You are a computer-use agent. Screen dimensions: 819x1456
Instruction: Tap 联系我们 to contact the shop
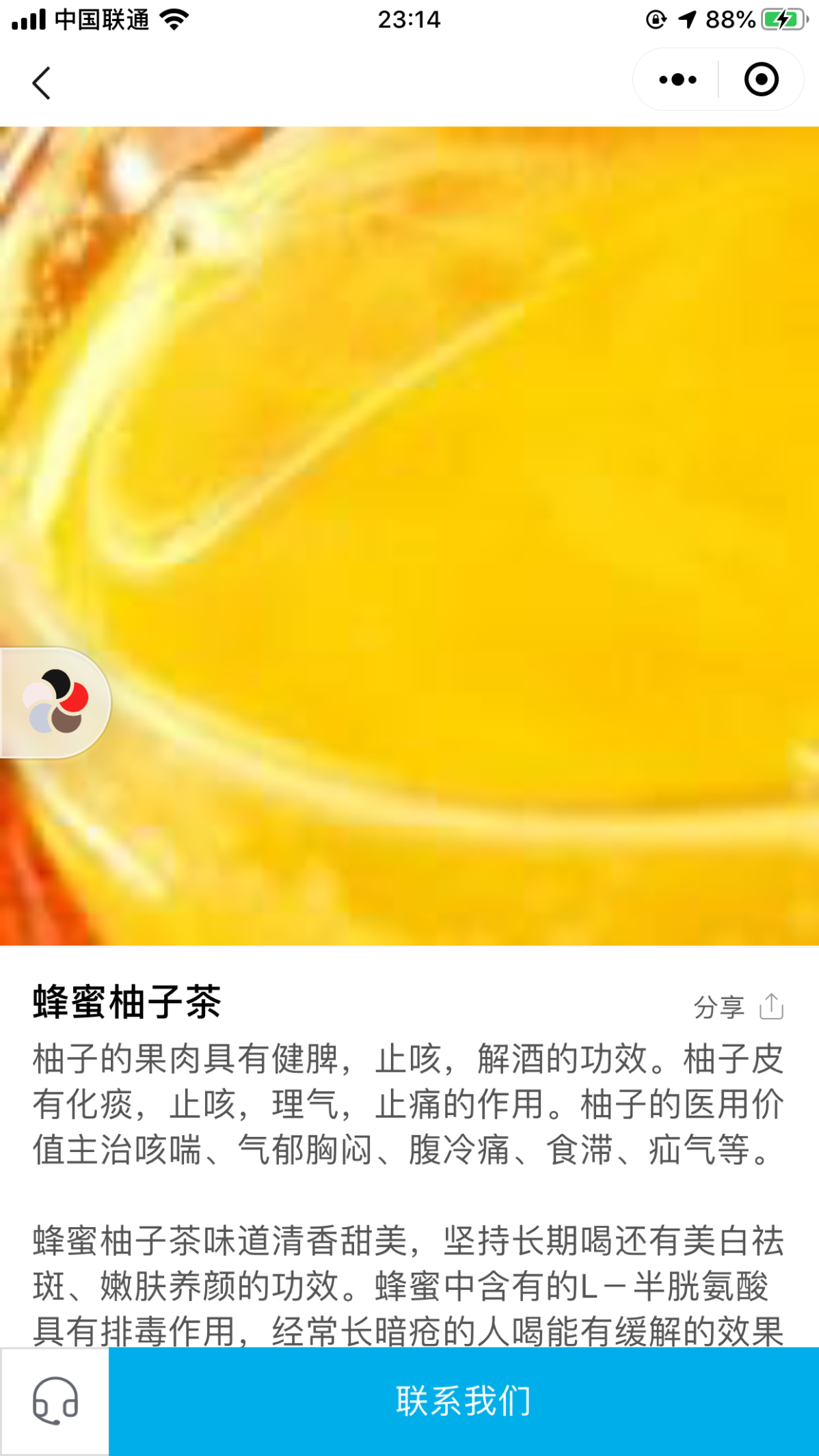(464, 1401)
